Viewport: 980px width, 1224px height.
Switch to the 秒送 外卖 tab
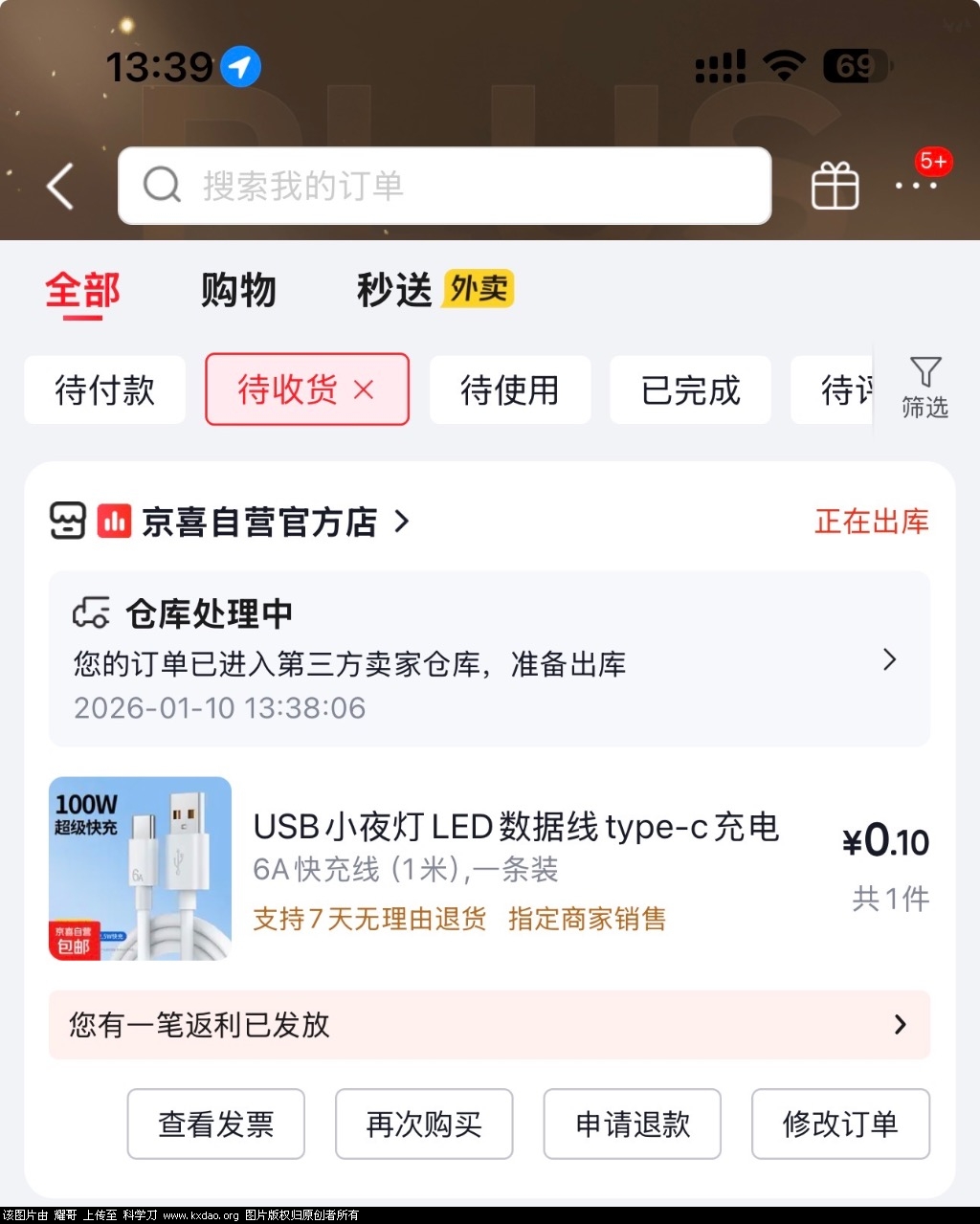point(434,290)
